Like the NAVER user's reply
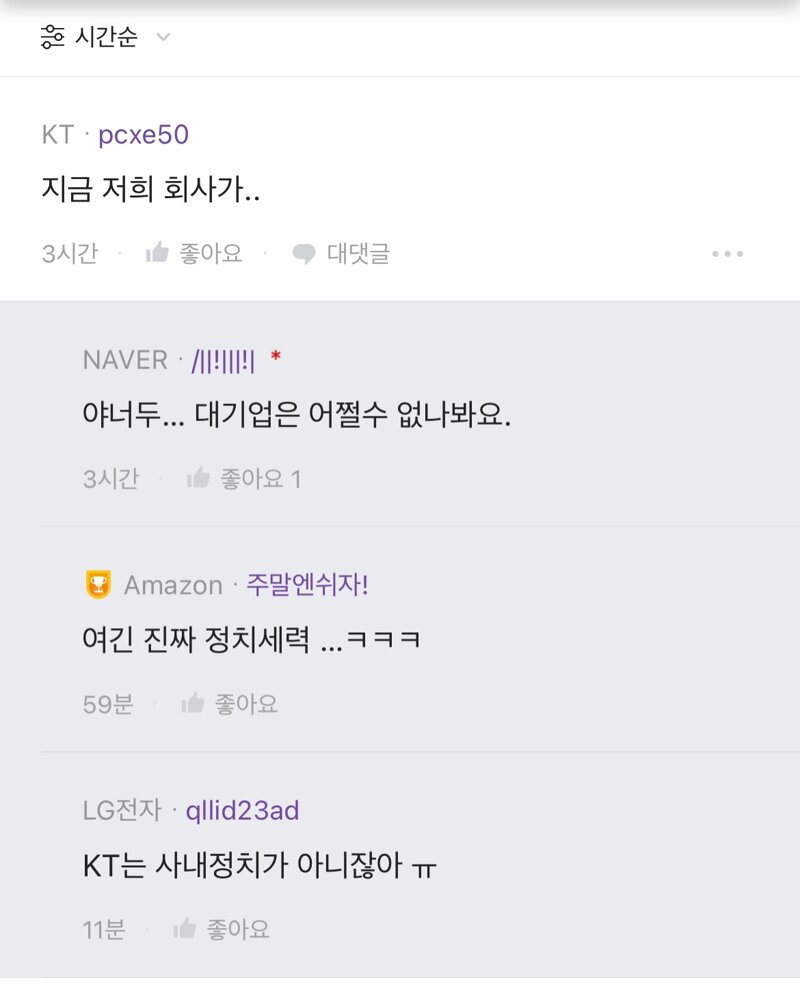Screen dimensions: 800x987 tap(244, 479)
